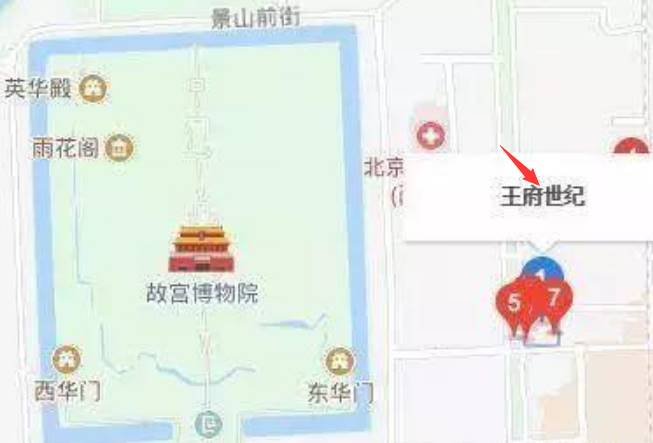Select the red marker numbered 5

[x=514, y=302]
